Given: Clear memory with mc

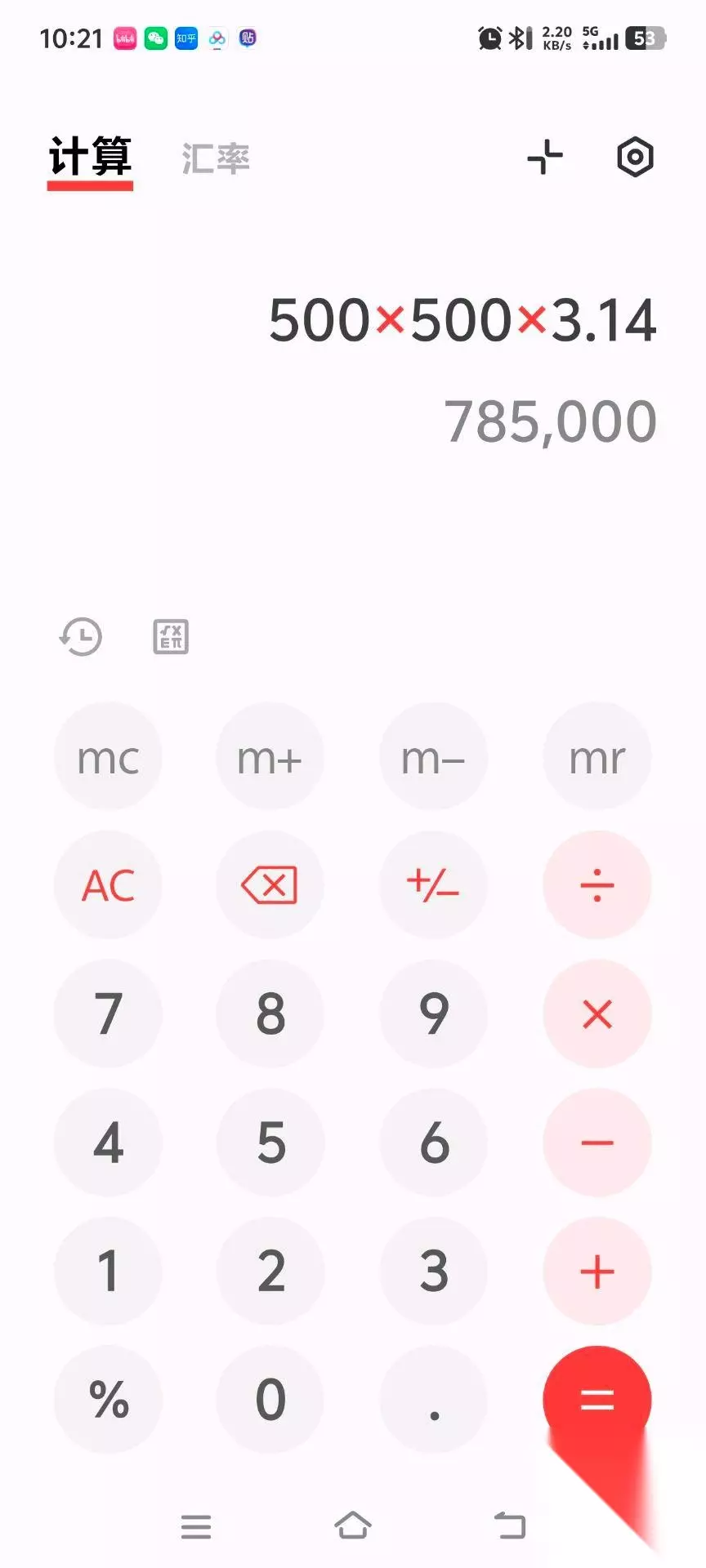Looking at the screenshot, I should click(x=108, y=756).
